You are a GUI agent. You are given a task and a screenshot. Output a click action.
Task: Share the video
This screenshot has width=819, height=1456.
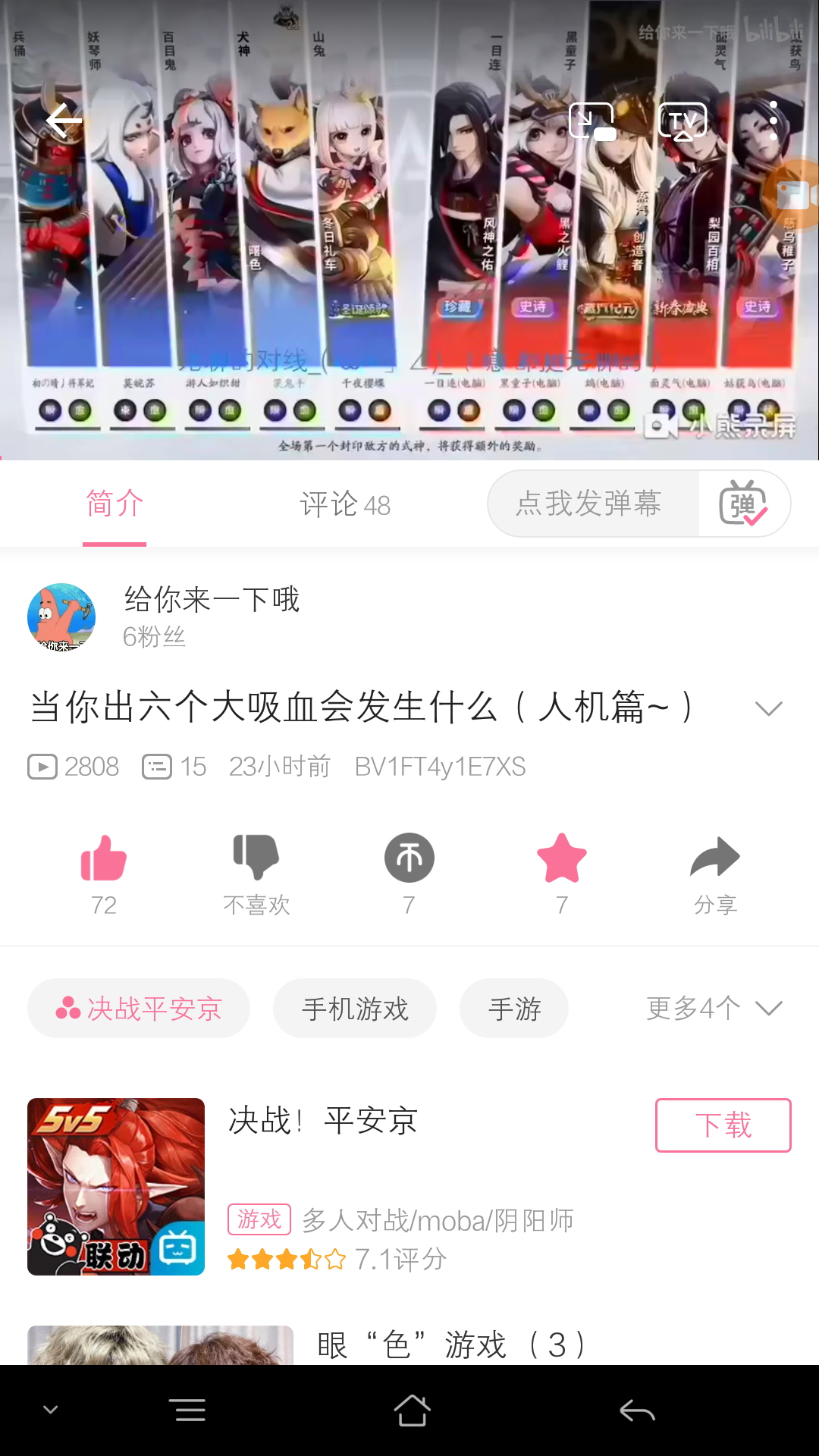[714, 858]
